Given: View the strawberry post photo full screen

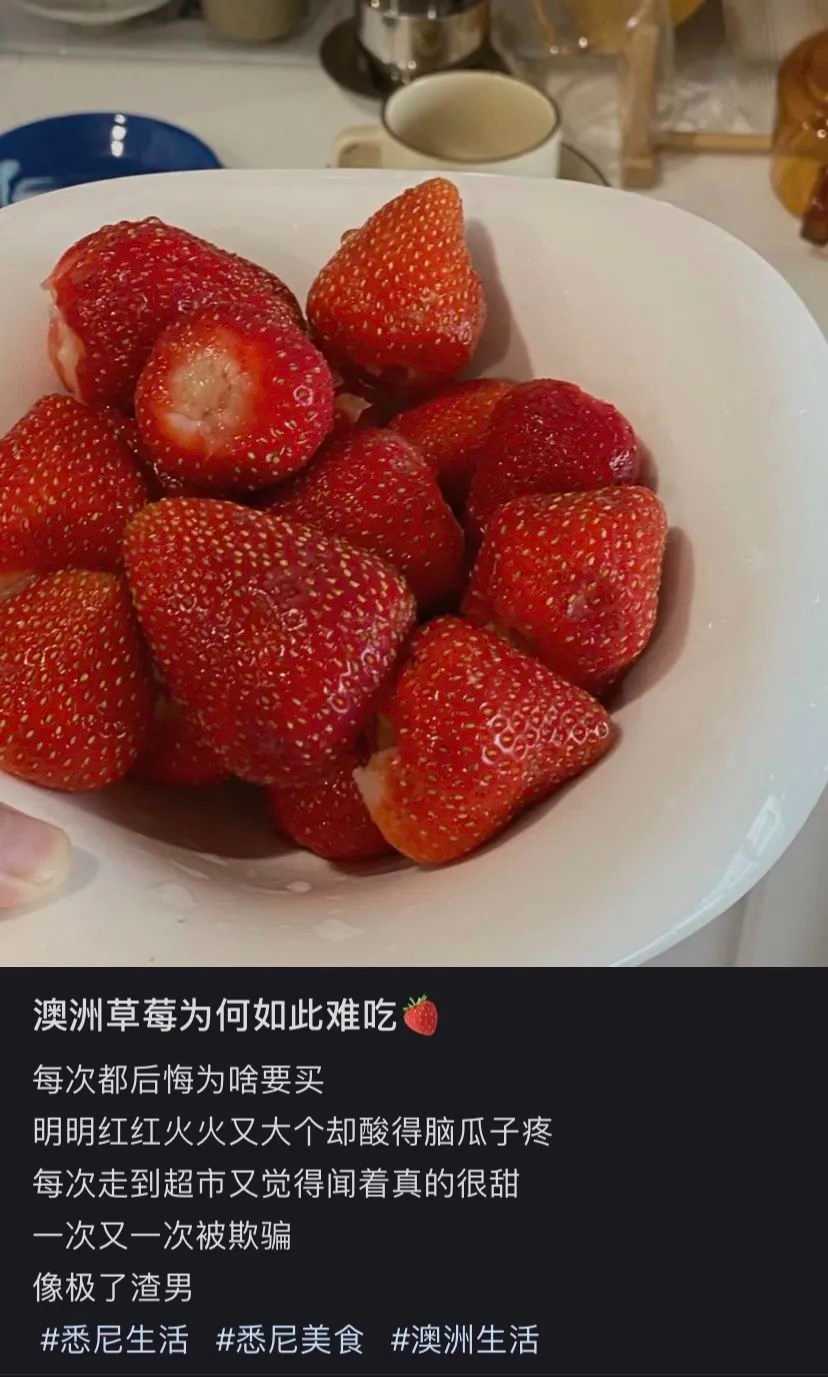Looking at the screenshot, I should [x=414, y=483].
